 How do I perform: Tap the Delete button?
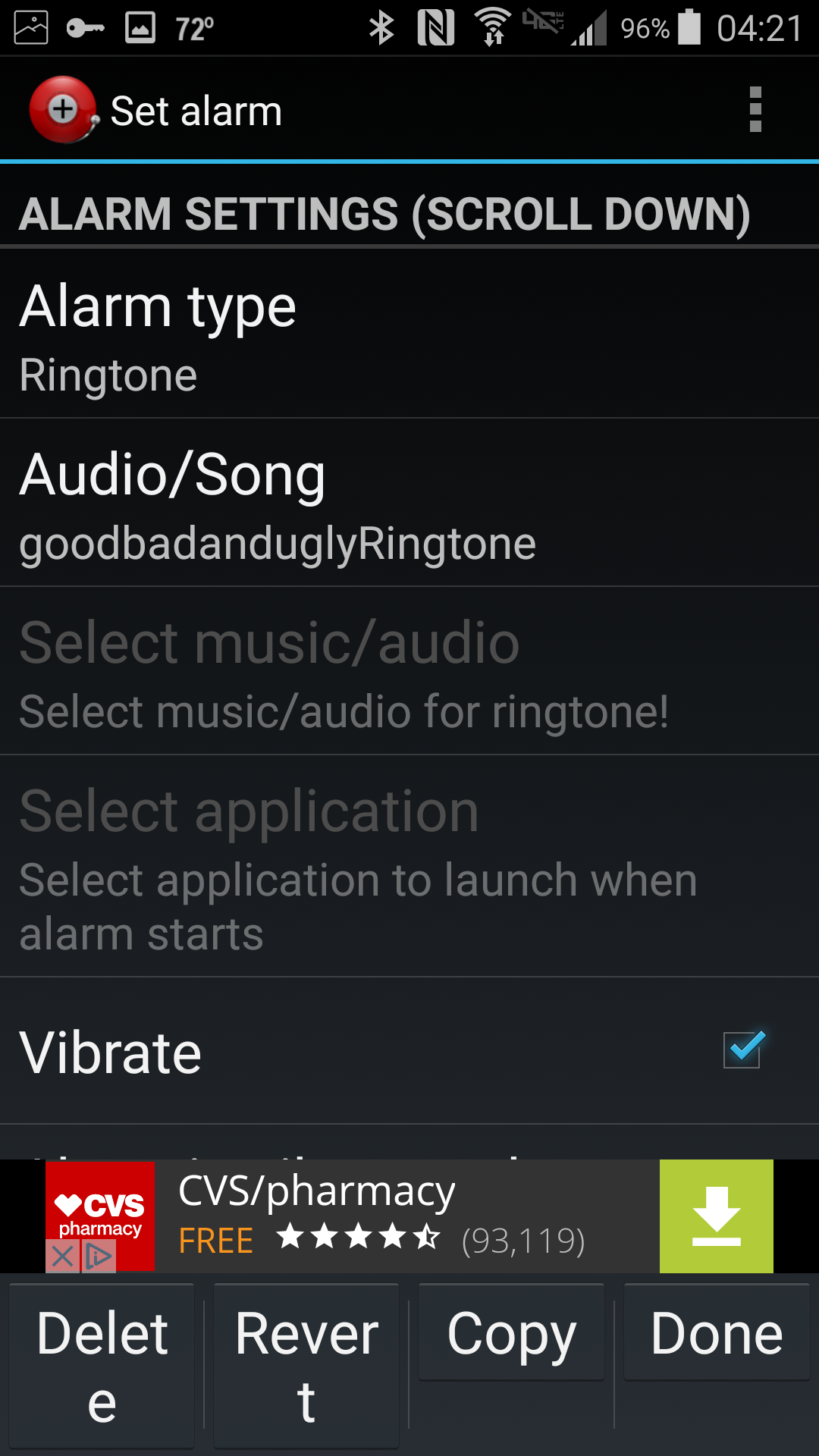click(x=102, y=1366)
